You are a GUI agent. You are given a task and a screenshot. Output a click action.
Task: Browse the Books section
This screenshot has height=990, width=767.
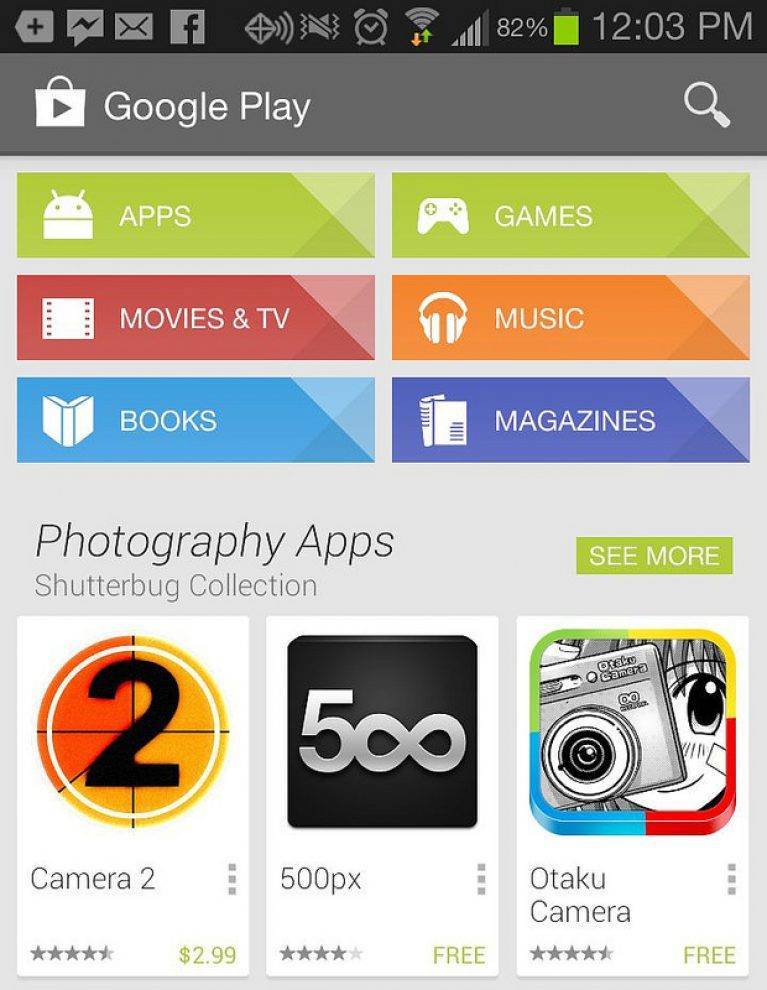(196, 420)
